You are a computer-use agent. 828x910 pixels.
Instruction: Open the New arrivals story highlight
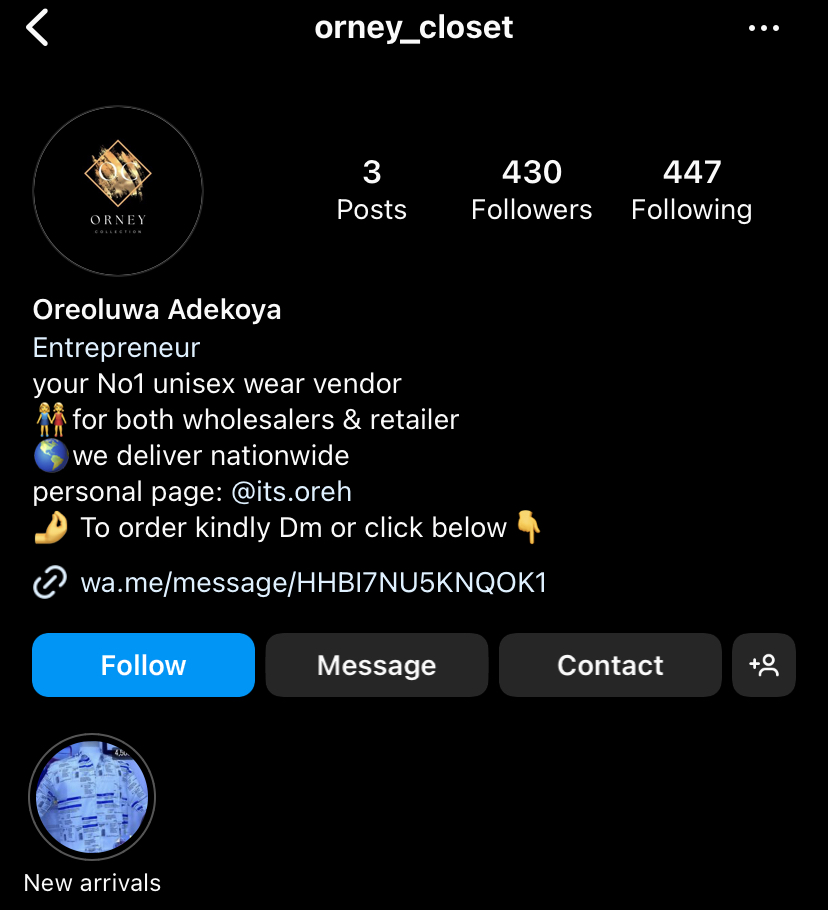[92, 798]
